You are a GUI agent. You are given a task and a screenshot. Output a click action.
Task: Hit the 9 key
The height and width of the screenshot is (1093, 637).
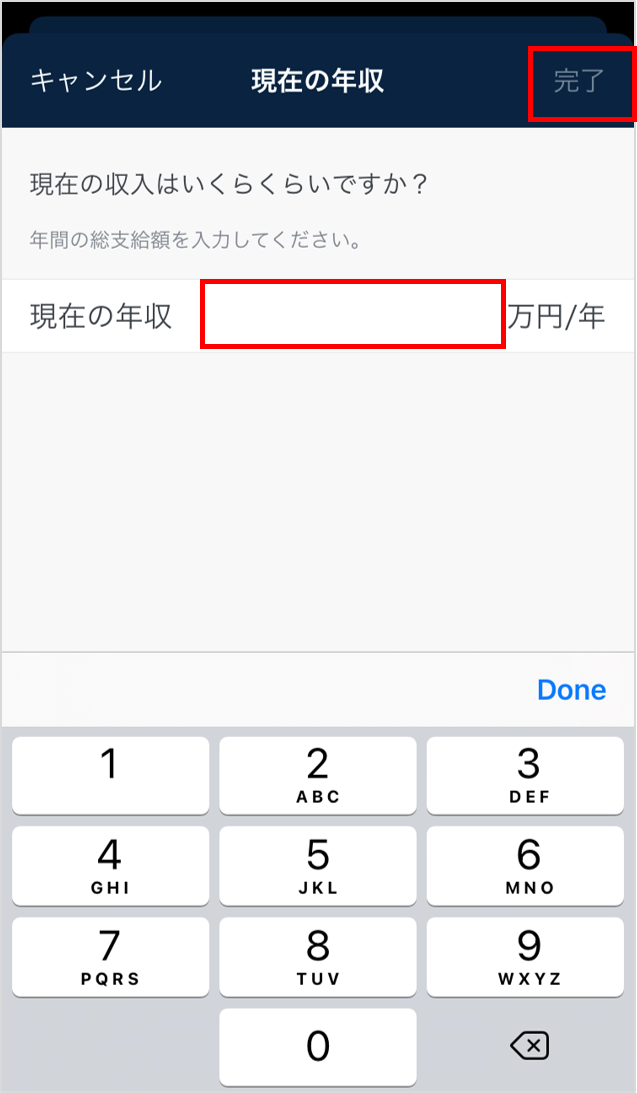528,956
